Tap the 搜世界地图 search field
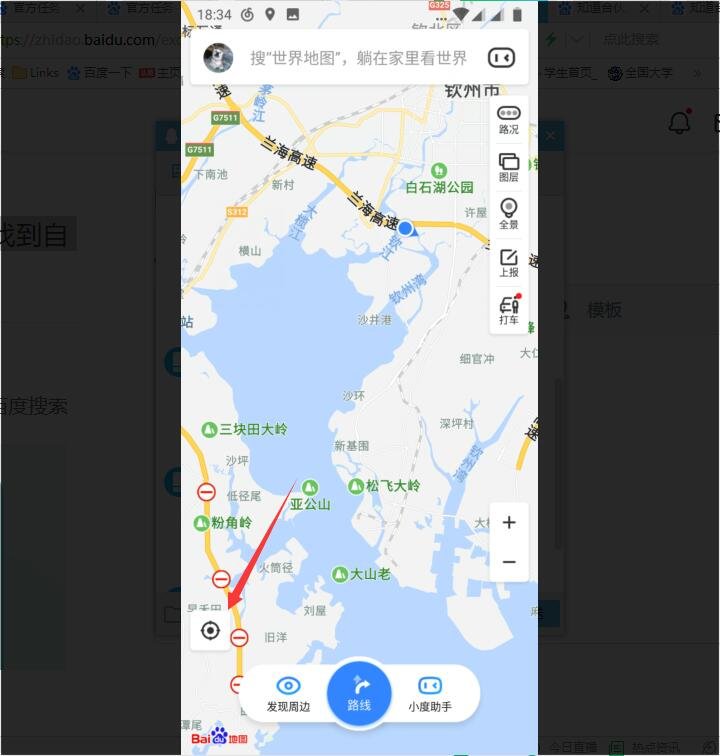This screenshot has height=756, width=720. click(x=360, y=58)
